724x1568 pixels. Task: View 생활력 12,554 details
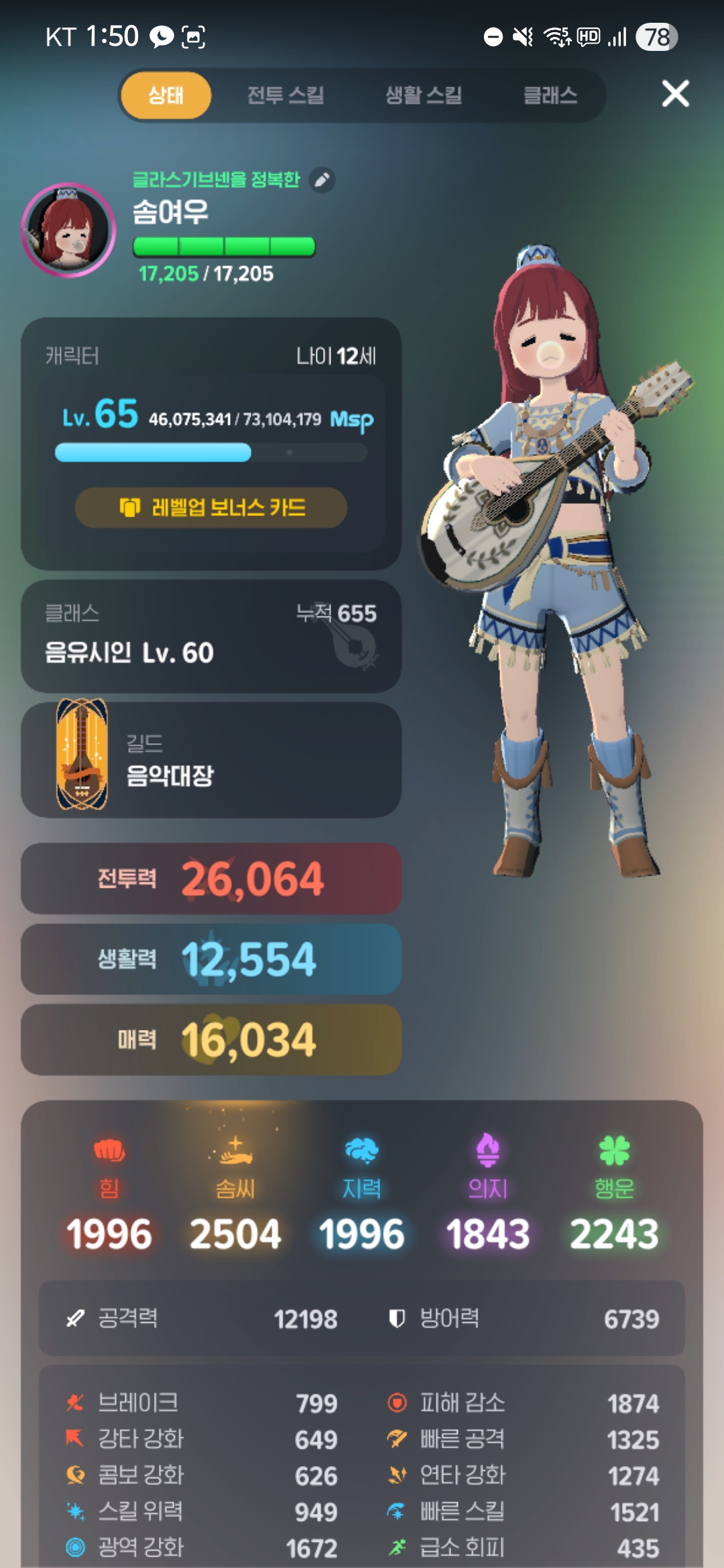[x=211, y=959]
